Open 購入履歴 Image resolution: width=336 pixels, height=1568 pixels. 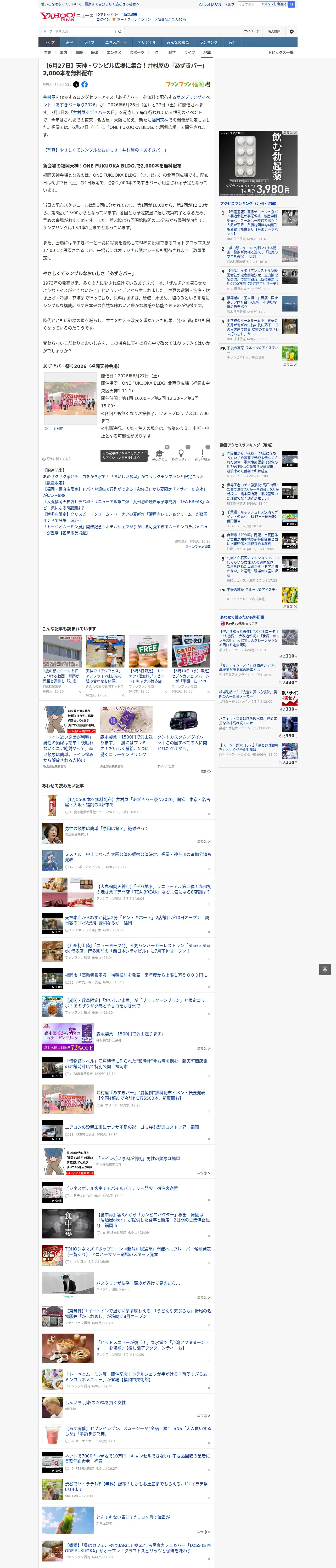274,32
